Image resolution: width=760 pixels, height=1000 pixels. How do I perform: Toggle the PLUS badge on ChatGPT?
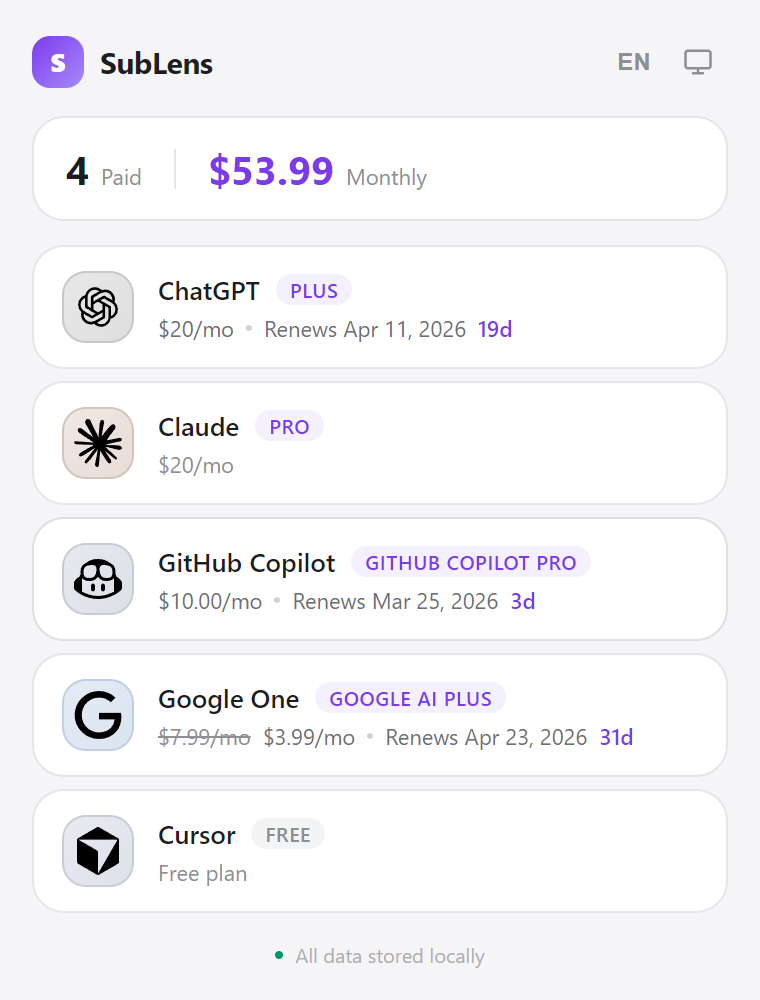(313, 290)
